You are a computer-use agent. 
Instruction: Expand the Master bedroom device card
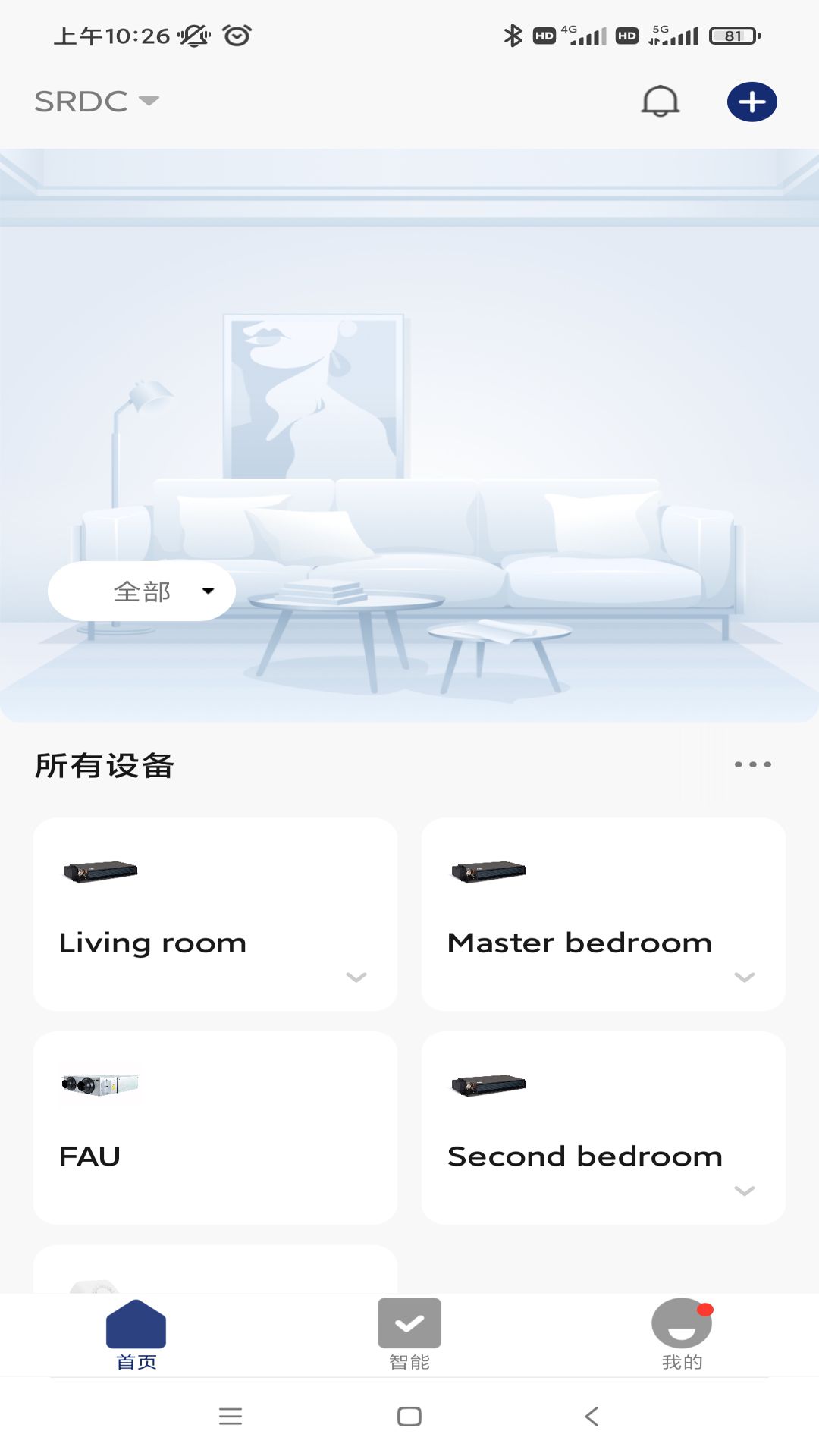[x=743, y=978]
